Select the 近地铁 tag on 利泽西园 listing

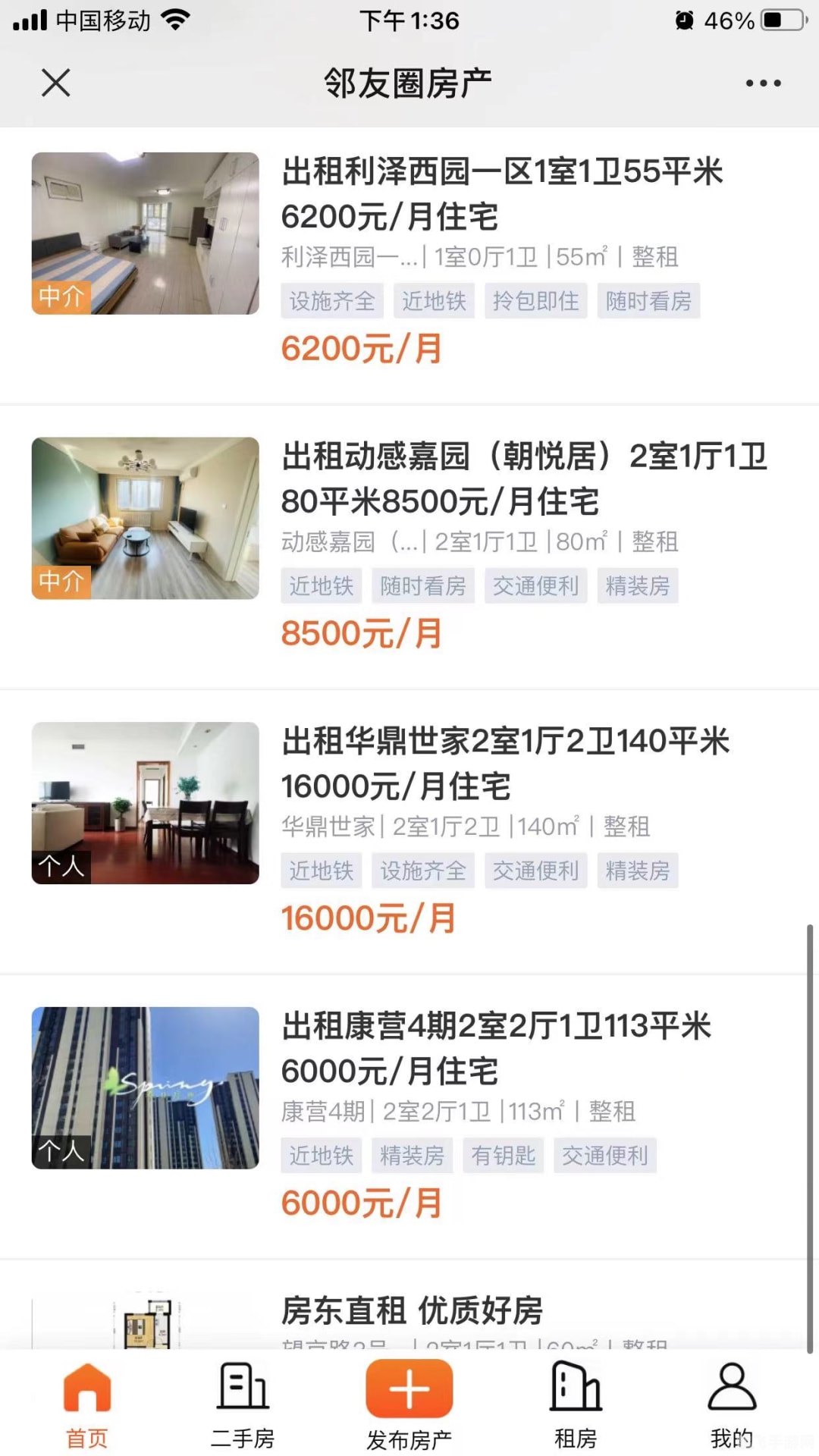[434, 301]
